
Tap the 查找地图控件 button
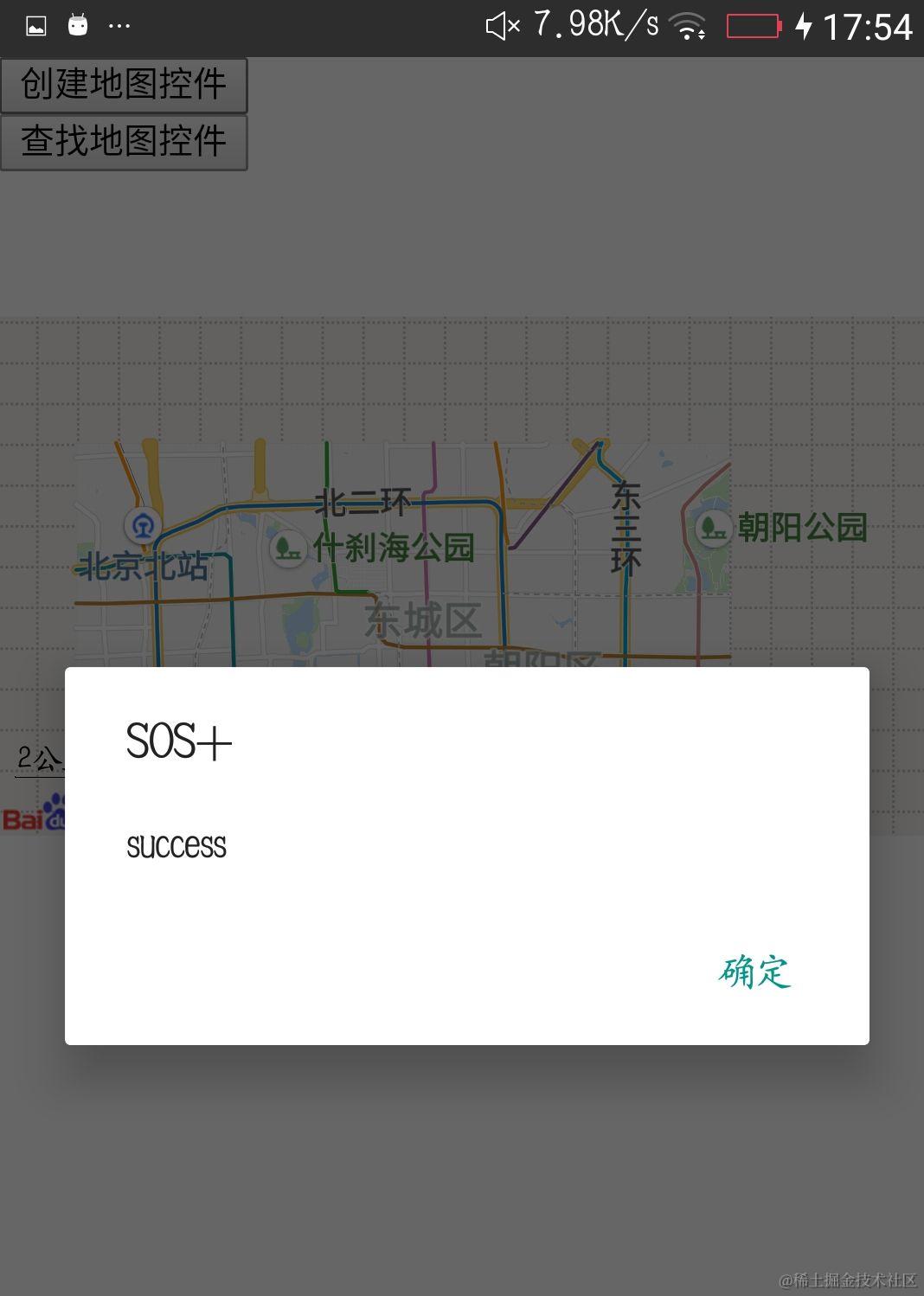click(124, 142)
